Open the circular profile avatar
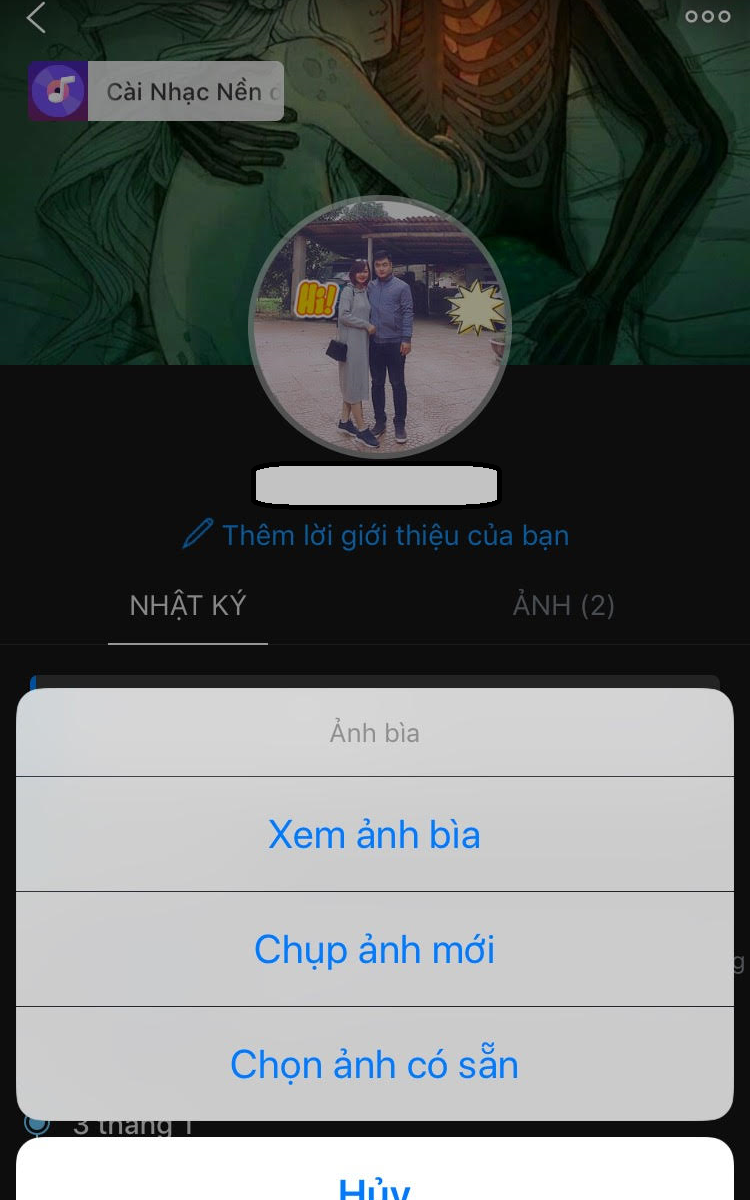The image size is (750, 1200). 380,327
